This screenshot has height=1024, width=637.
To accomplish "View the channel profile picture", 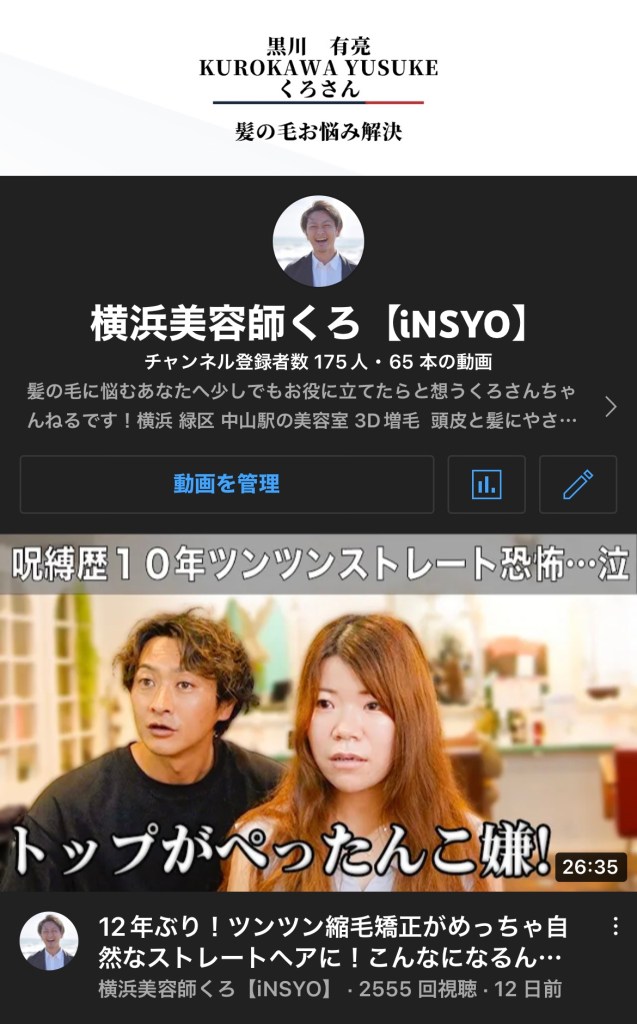I will 318,241.
